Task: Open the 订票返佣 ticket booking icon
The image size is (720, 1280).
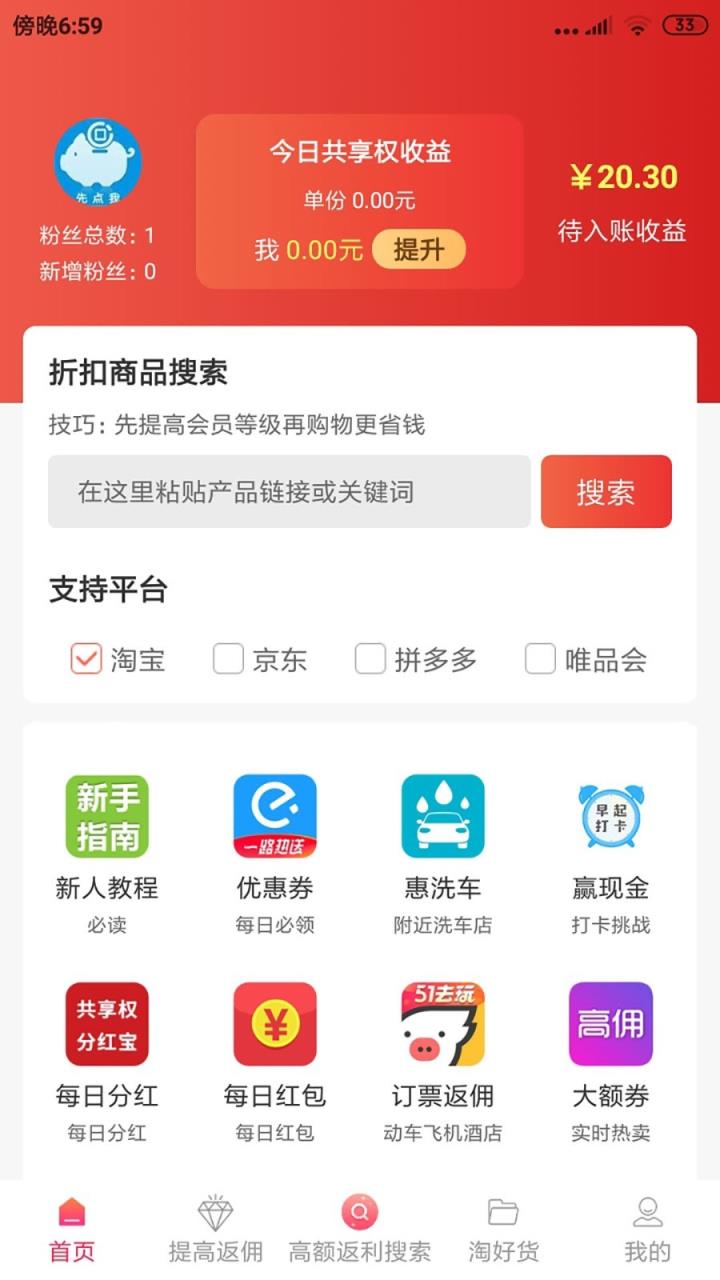Action: pyautogui.click(x=442, y=1023)
